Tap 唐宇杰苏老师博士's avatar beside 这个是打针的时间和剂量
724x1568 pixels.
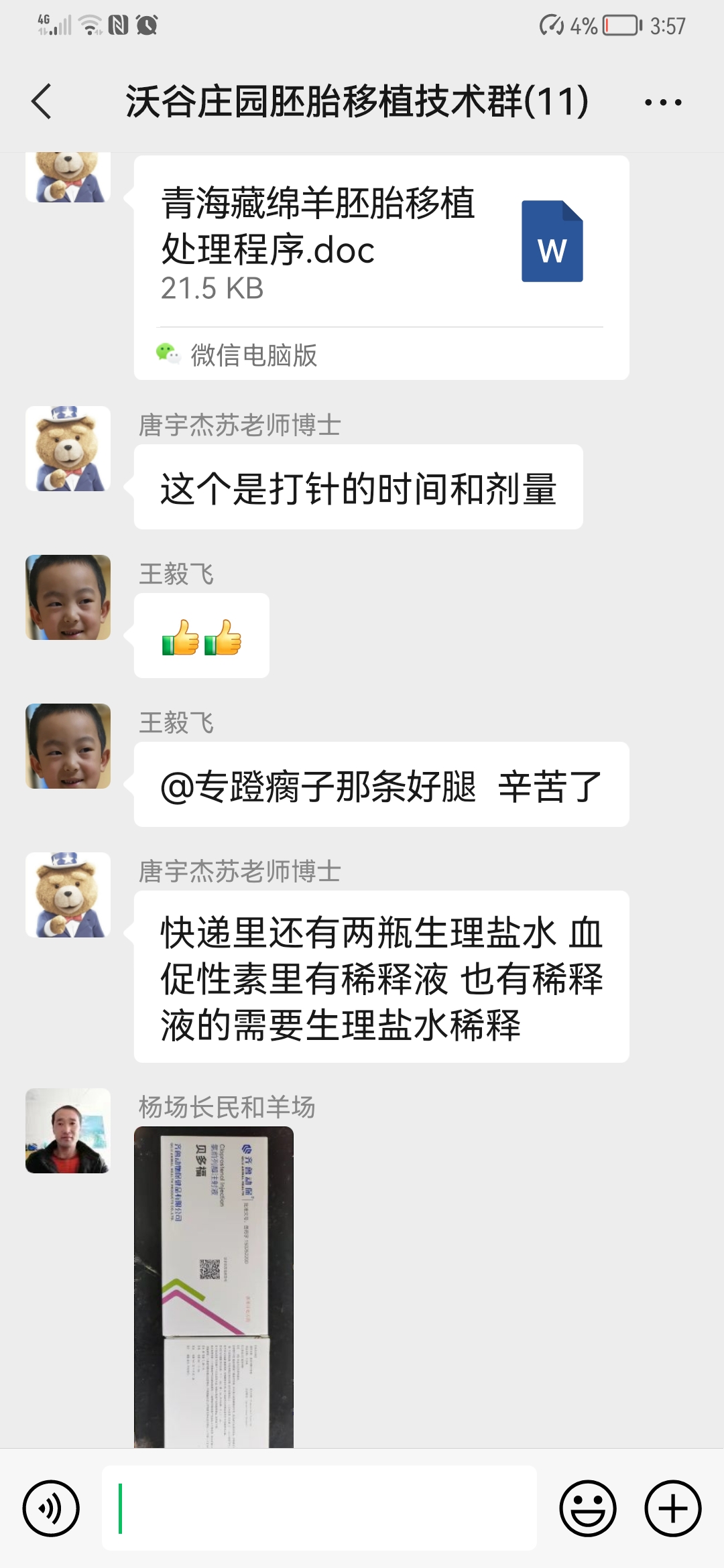pyautogui.click(x=68, y=448)
